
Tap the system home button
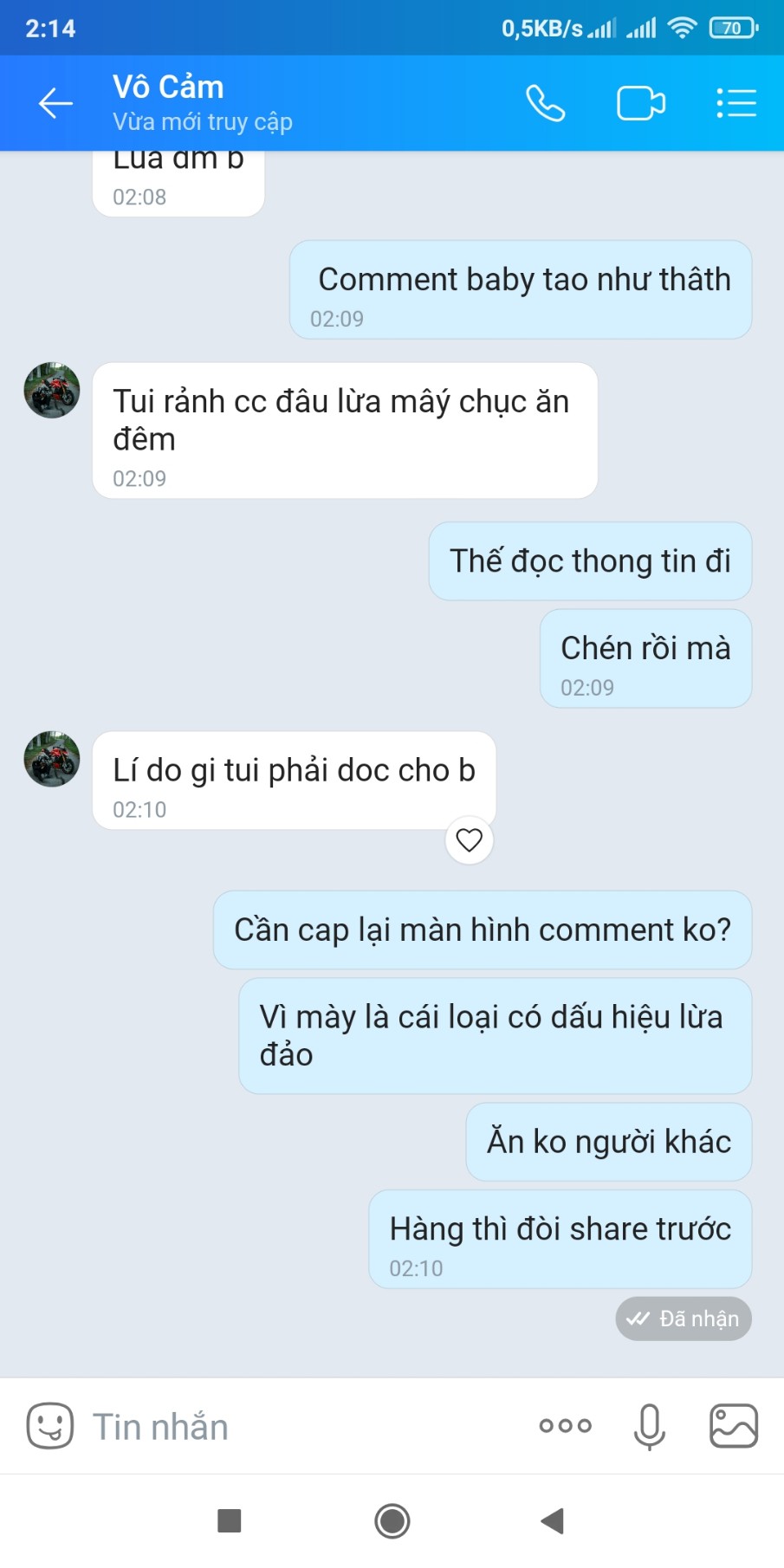click(392, 1520)
